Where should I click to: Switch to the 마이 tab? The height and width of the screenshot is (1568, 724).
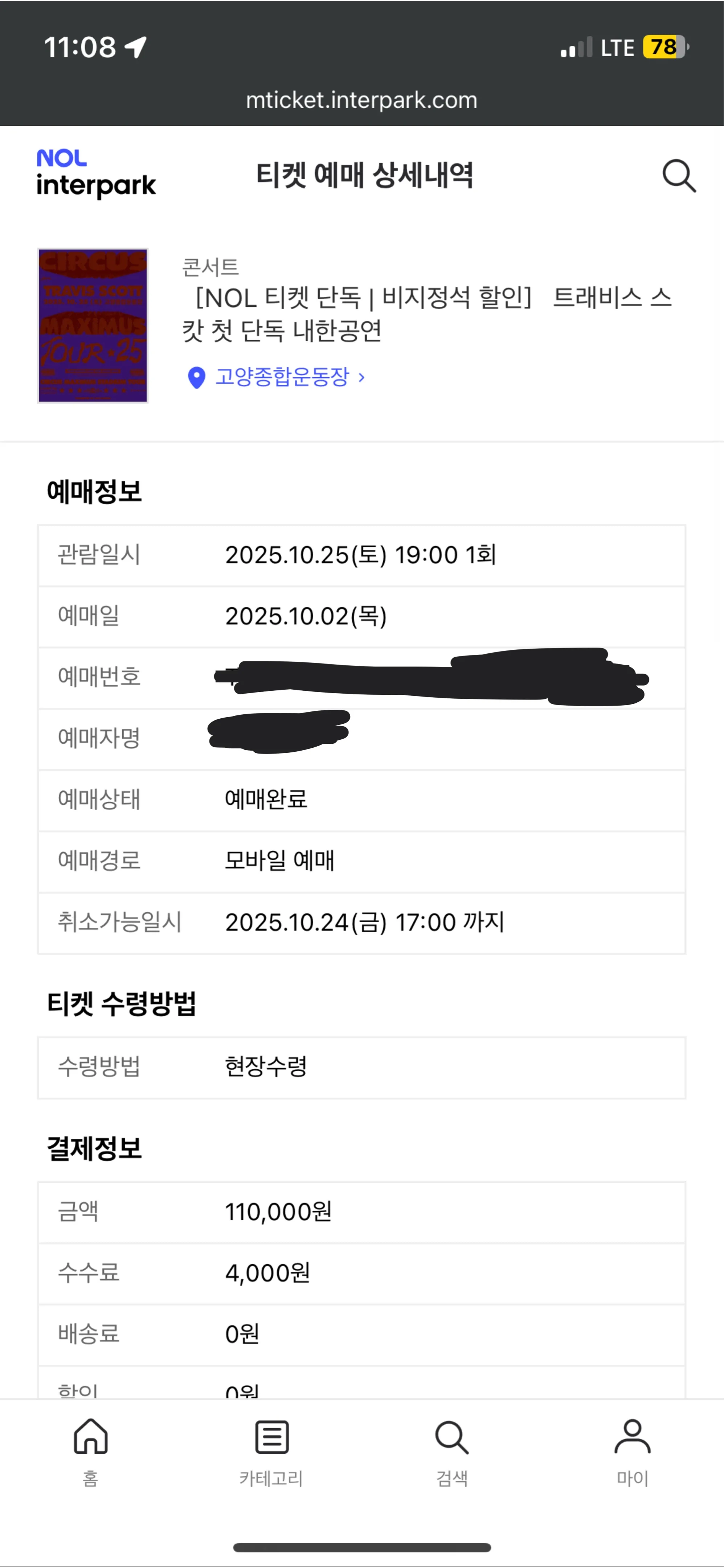(633, 1452)
